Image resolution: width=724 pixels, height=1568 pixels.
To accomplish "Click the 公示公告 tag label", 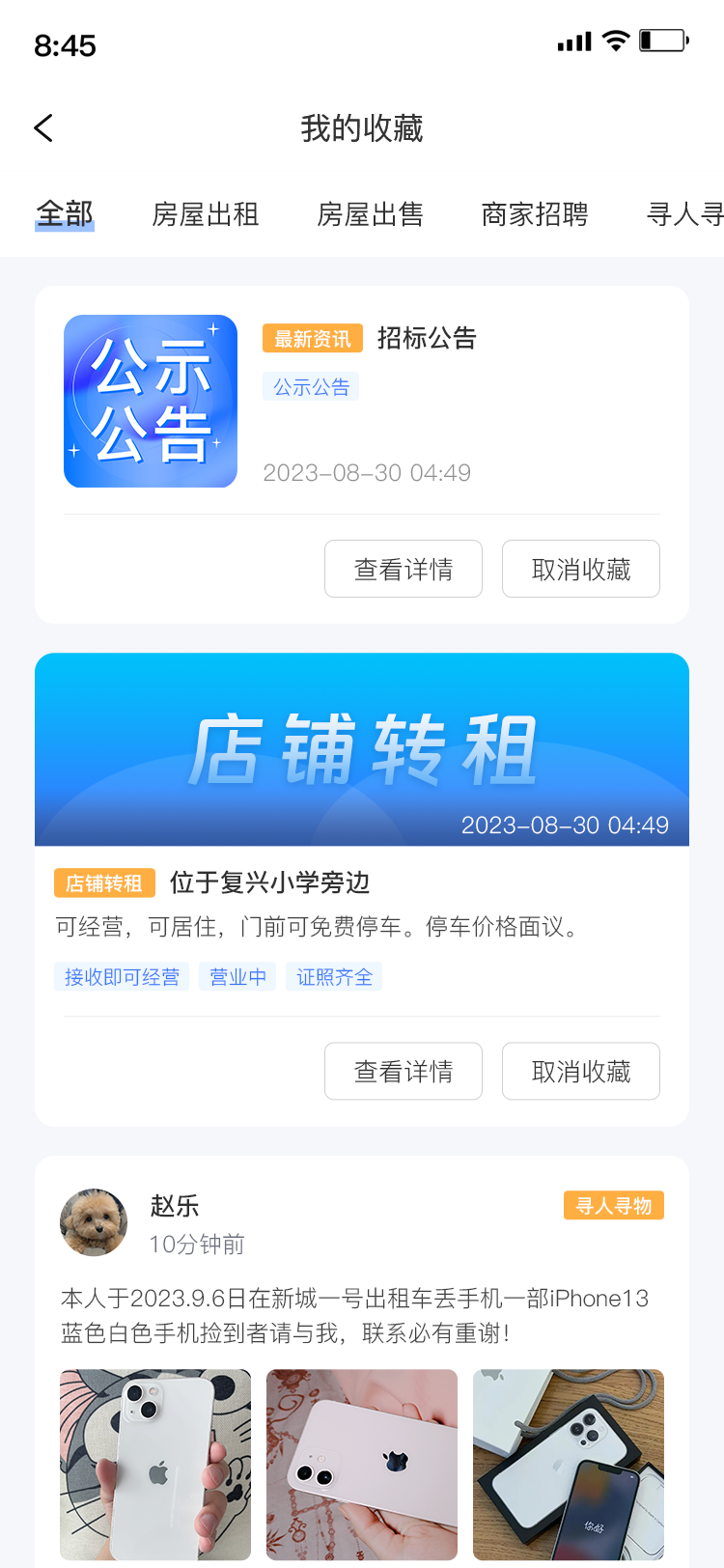I will coord(310,386).
